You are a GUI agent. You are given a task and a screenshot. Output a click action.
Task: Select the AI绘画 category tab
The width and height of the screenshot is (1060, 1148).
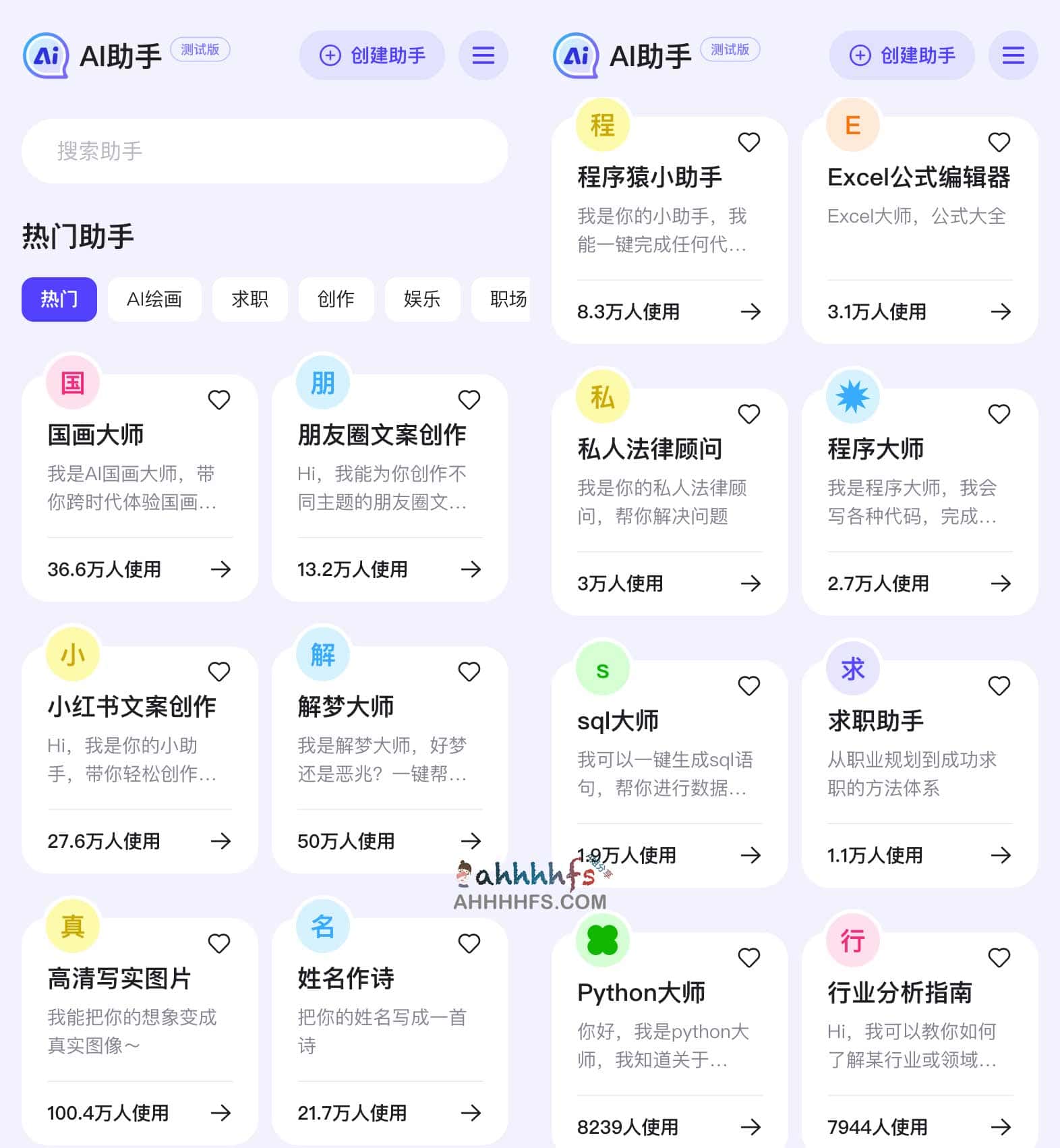(x=154, y=299)
